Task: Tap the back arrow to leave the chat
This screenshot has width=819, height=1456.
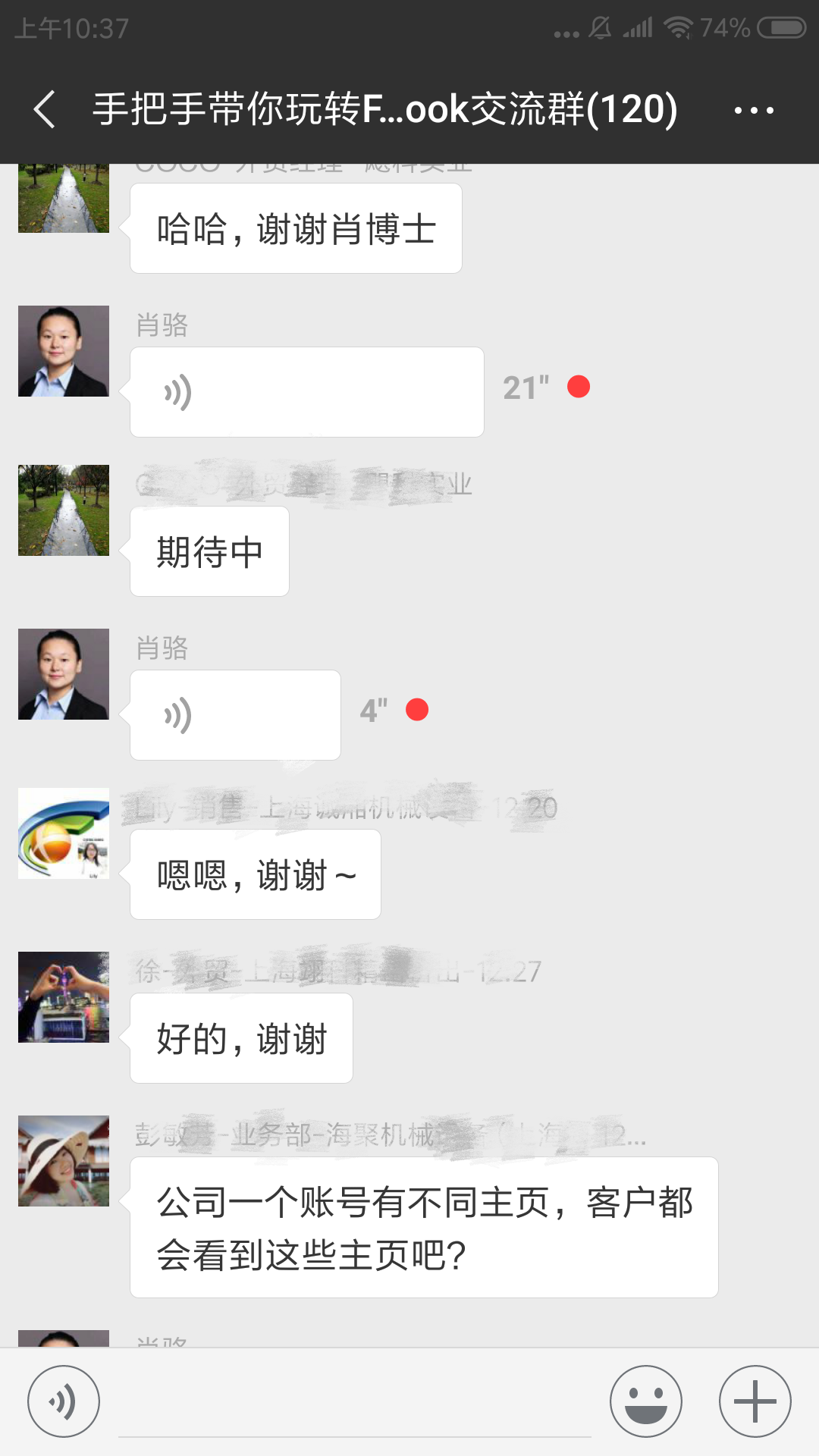Action: click(43, 109)
